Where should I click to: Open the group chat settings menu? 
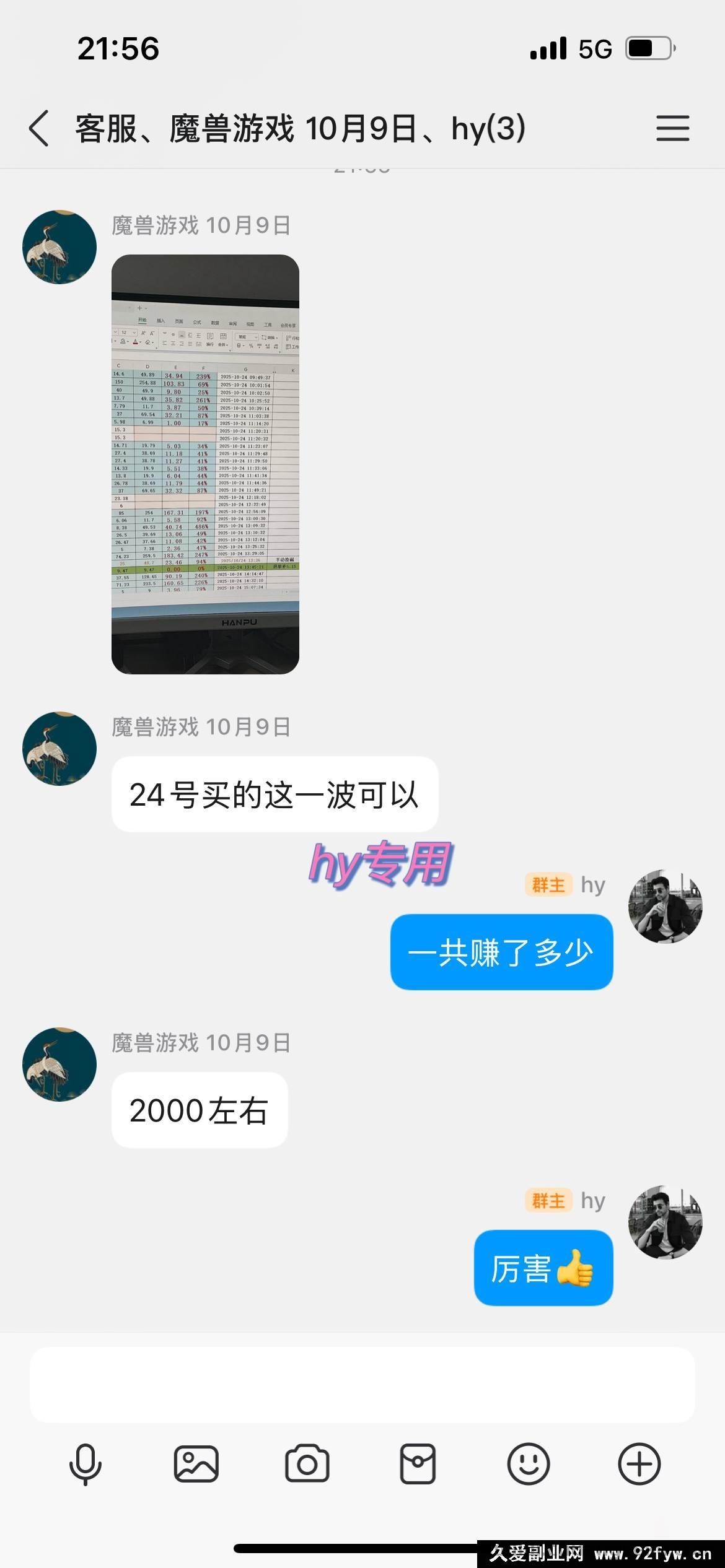click(672, 128)
